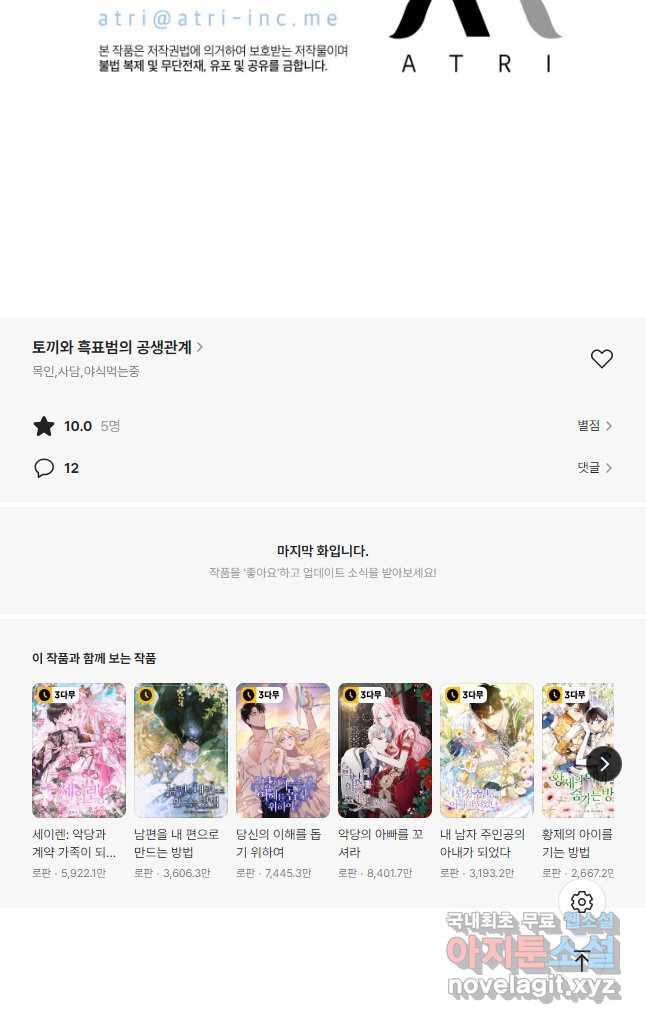Open 세이렌: 악당과 계약 가족이 되었다
Viewport: 646px width, 1024px height.
tap(79, 750)
